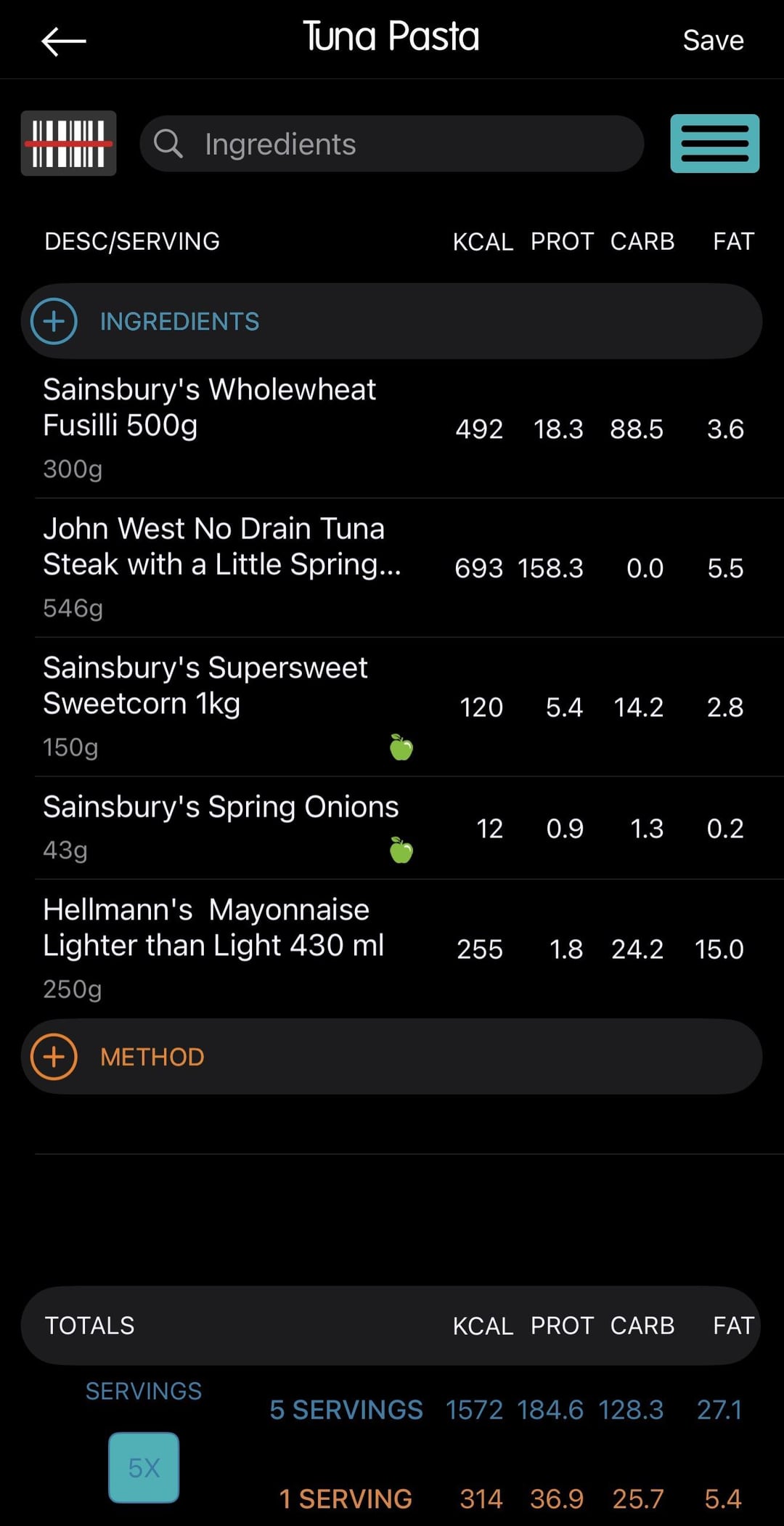Add a method step with plus button
Image resolution: width=784 pixels, height=1526 pixels.
point(54,1057)
